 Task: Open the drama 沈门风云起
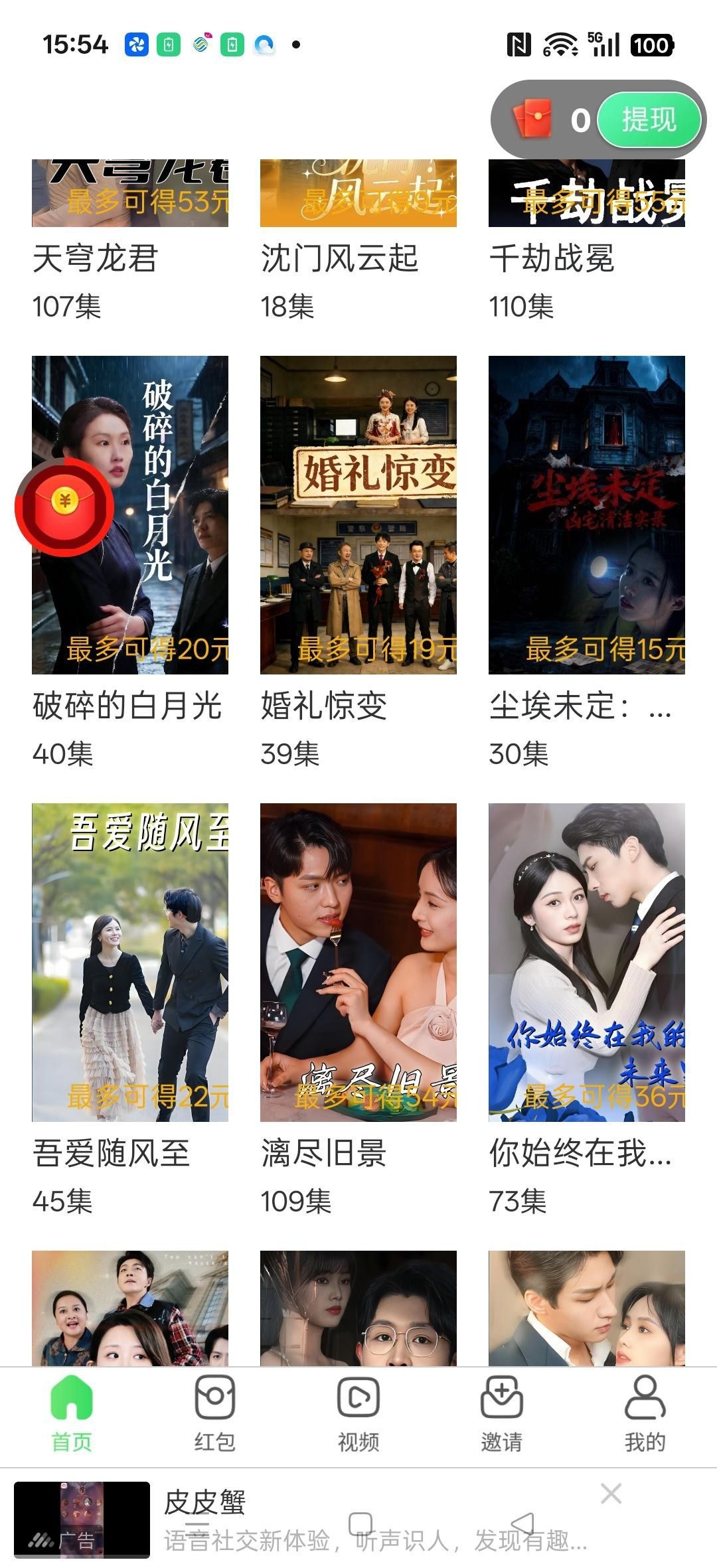pos(358,199)
